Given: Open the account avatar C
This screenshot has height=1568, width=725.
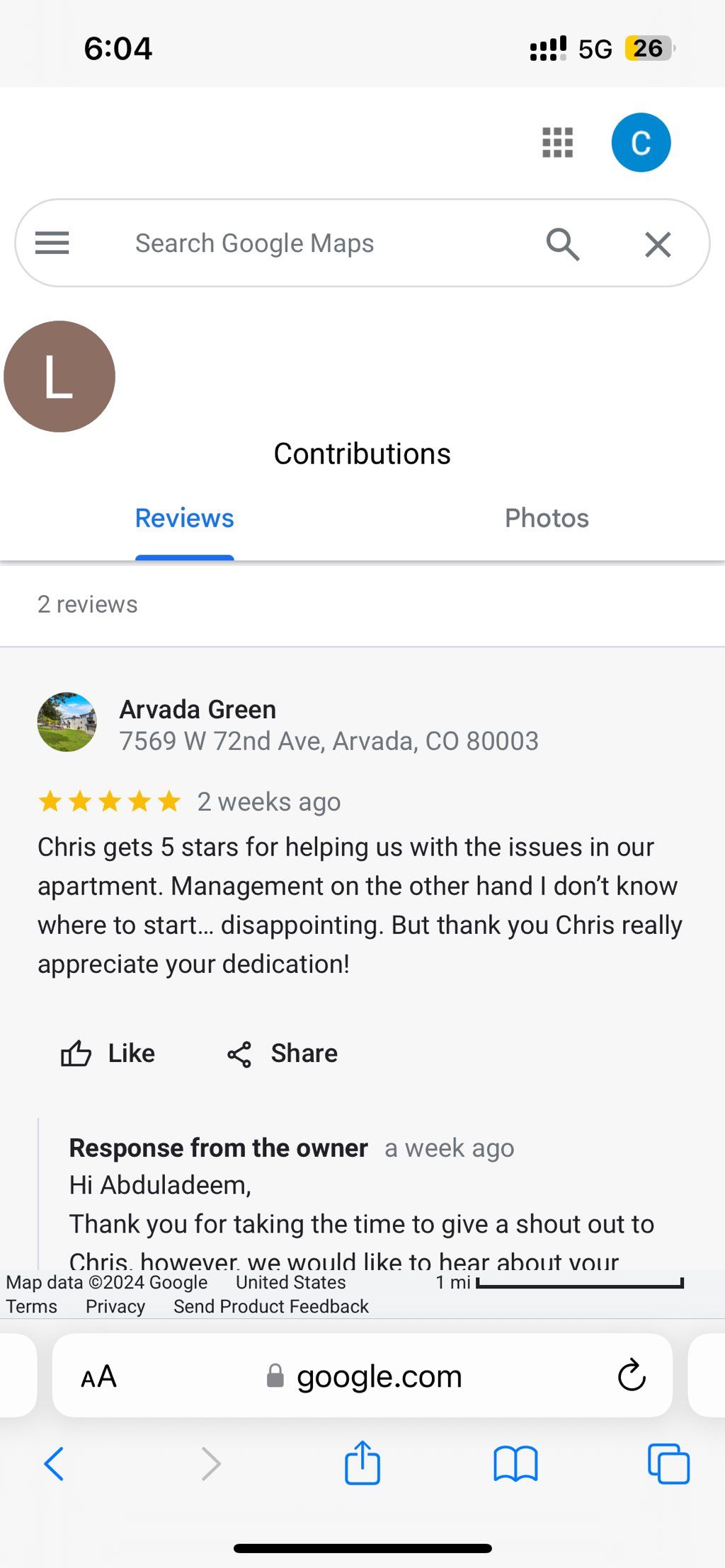Looking at the screenshot, I should pyautogui.click(x=641, y=143).
